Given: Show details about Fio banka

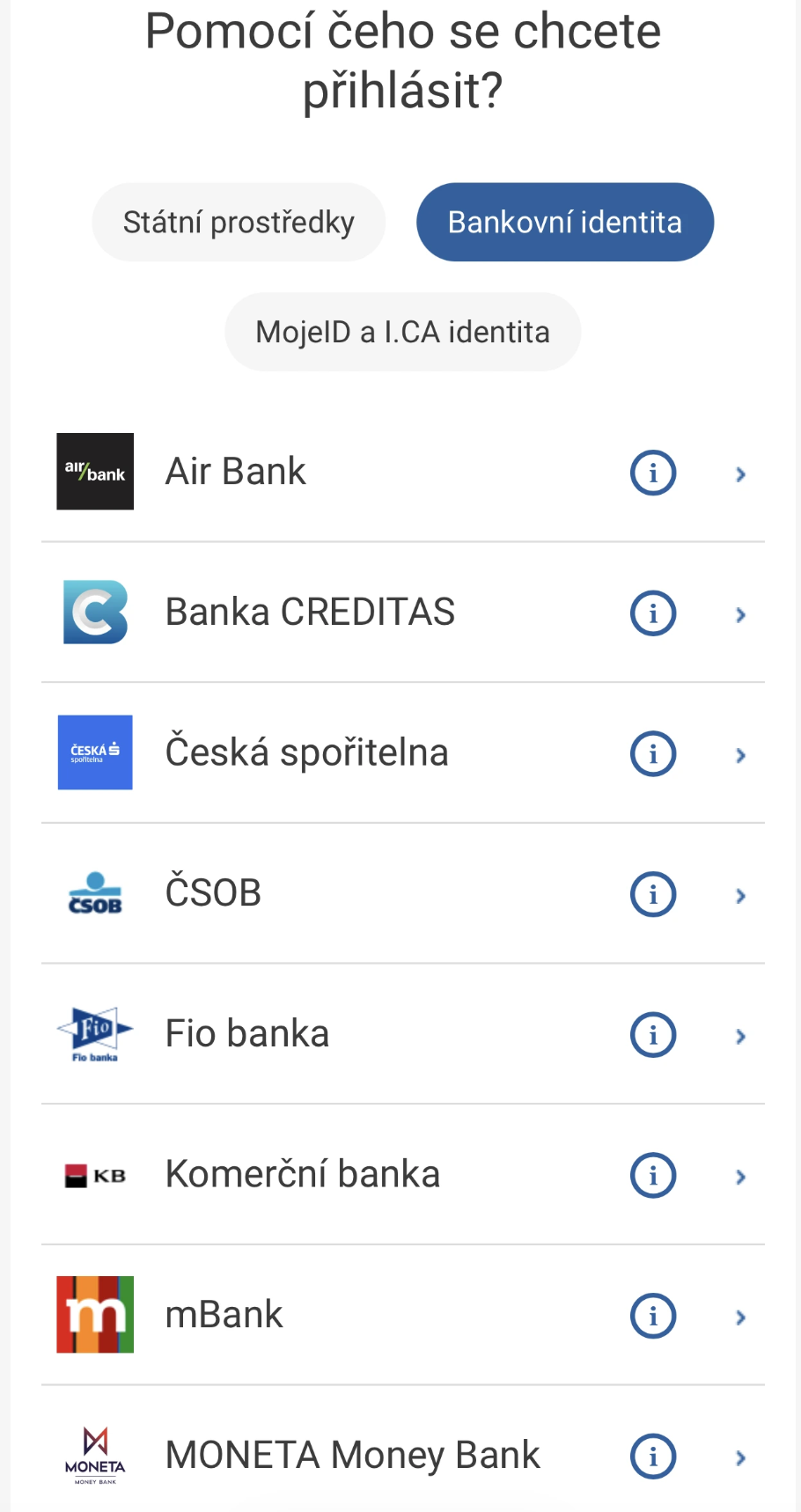Looking at the screenshot, I should [x=653, y=1035].
